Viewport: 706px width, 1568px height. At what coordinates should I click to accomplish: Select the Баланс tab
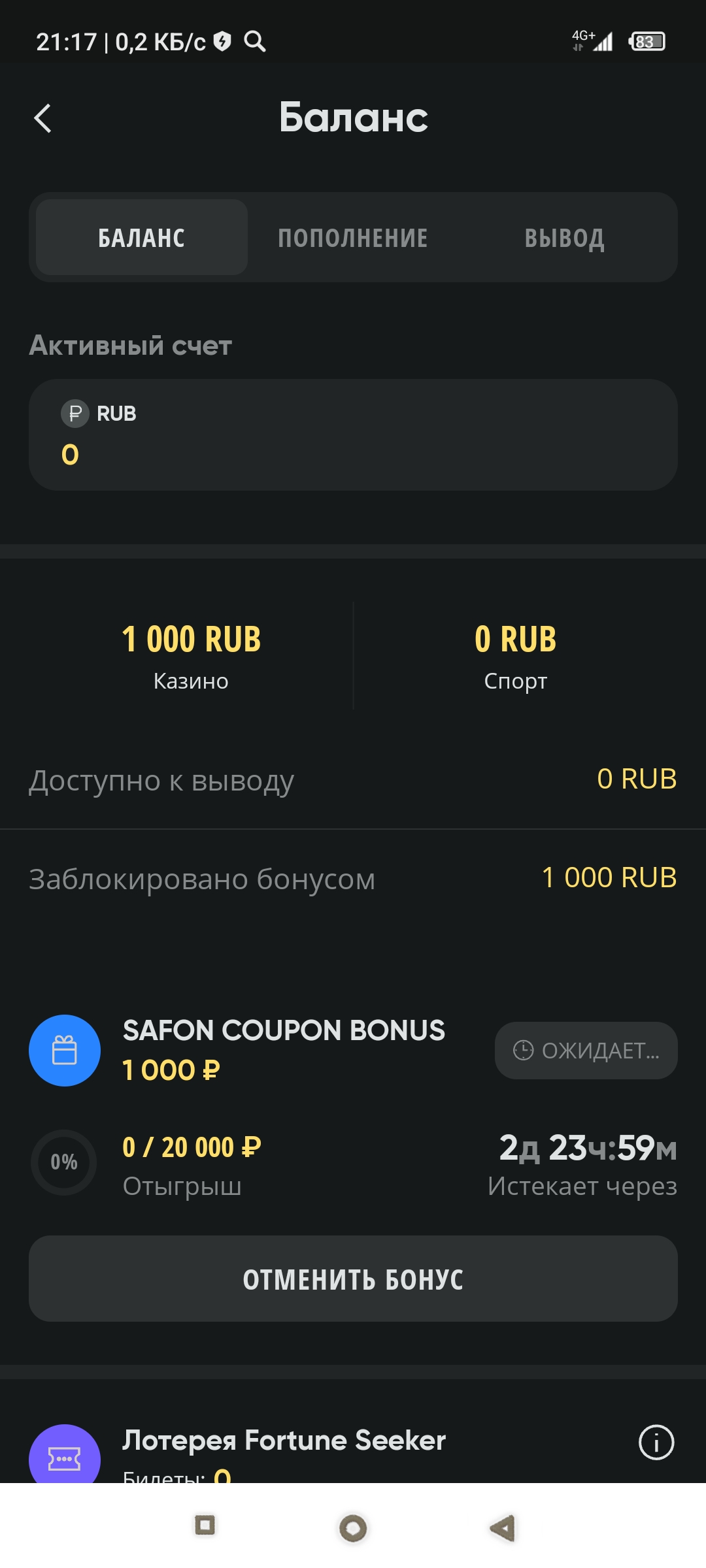142,237
